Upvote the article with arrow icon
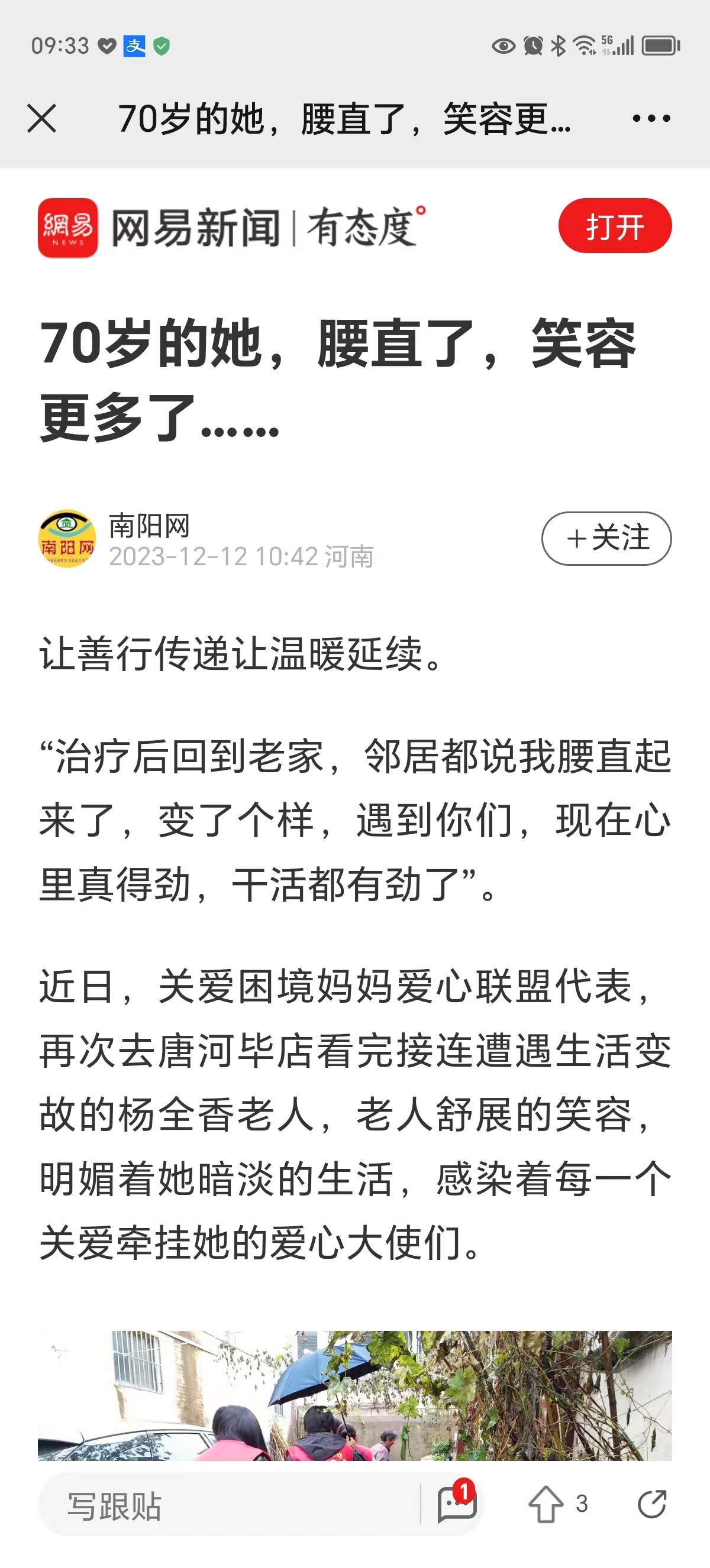Screen dimensions: 710x1568 pos(546,1504)
